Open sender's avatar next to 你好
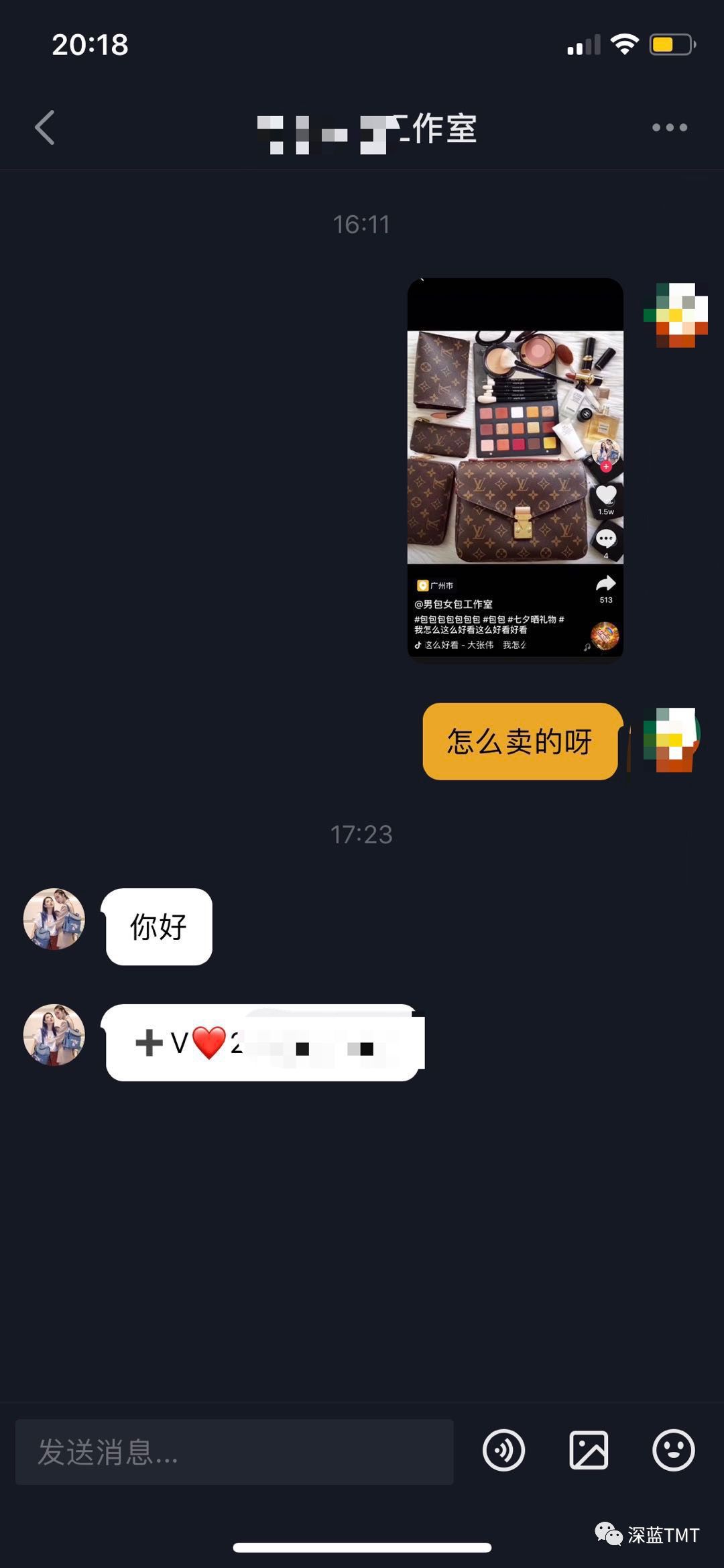724x1568 pixels. [54, 919]
